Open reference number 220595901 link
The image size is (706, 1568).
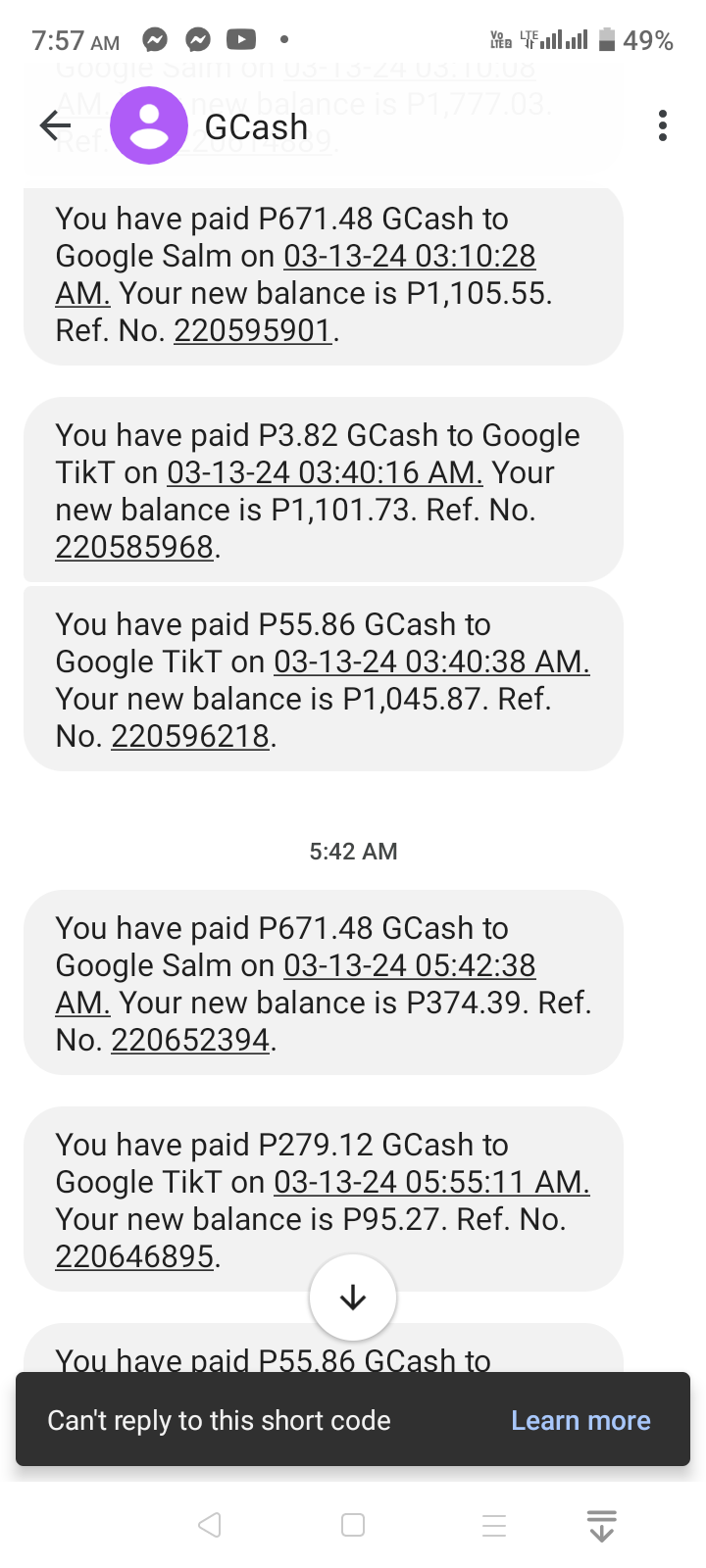(x=253, y=331)
